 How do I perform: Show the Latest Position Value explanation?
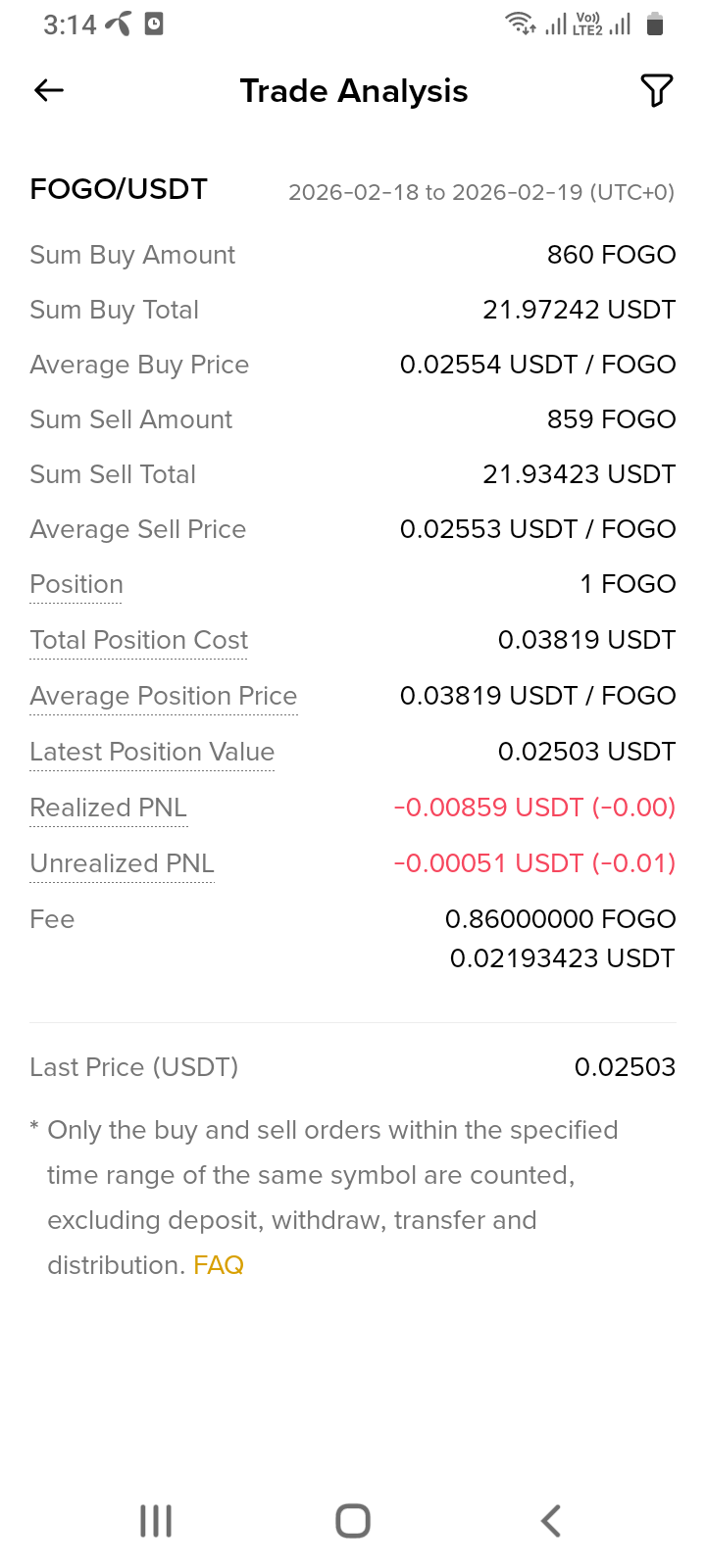point(152,752)
